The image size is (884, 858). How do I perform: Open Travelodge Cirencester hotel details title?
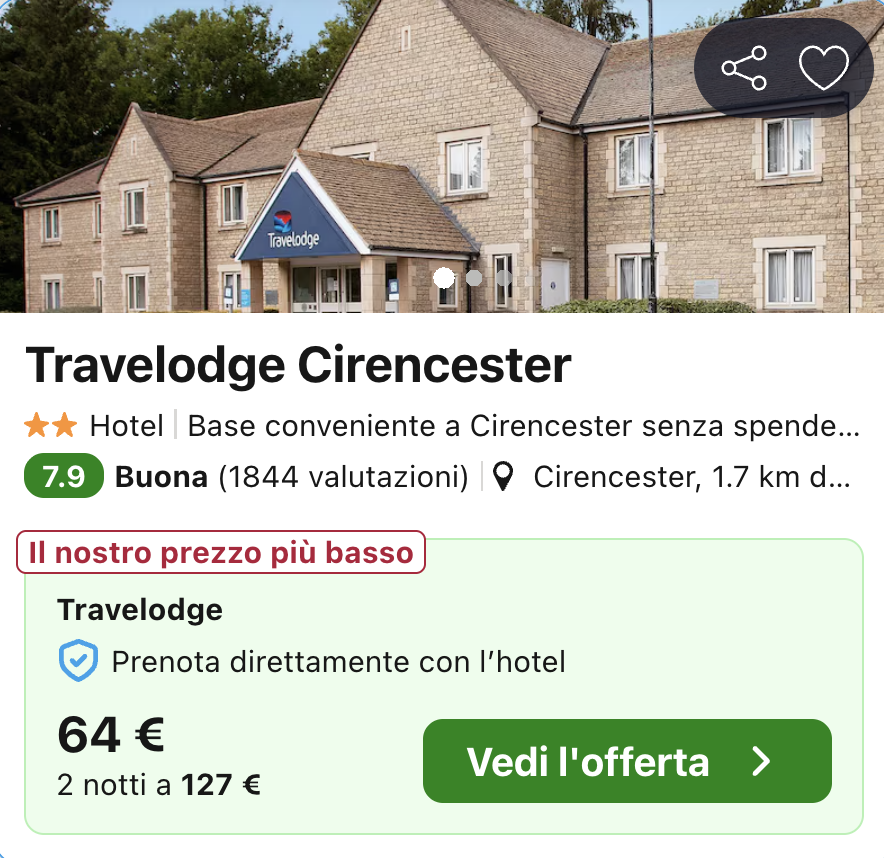(x=298, y=366)
